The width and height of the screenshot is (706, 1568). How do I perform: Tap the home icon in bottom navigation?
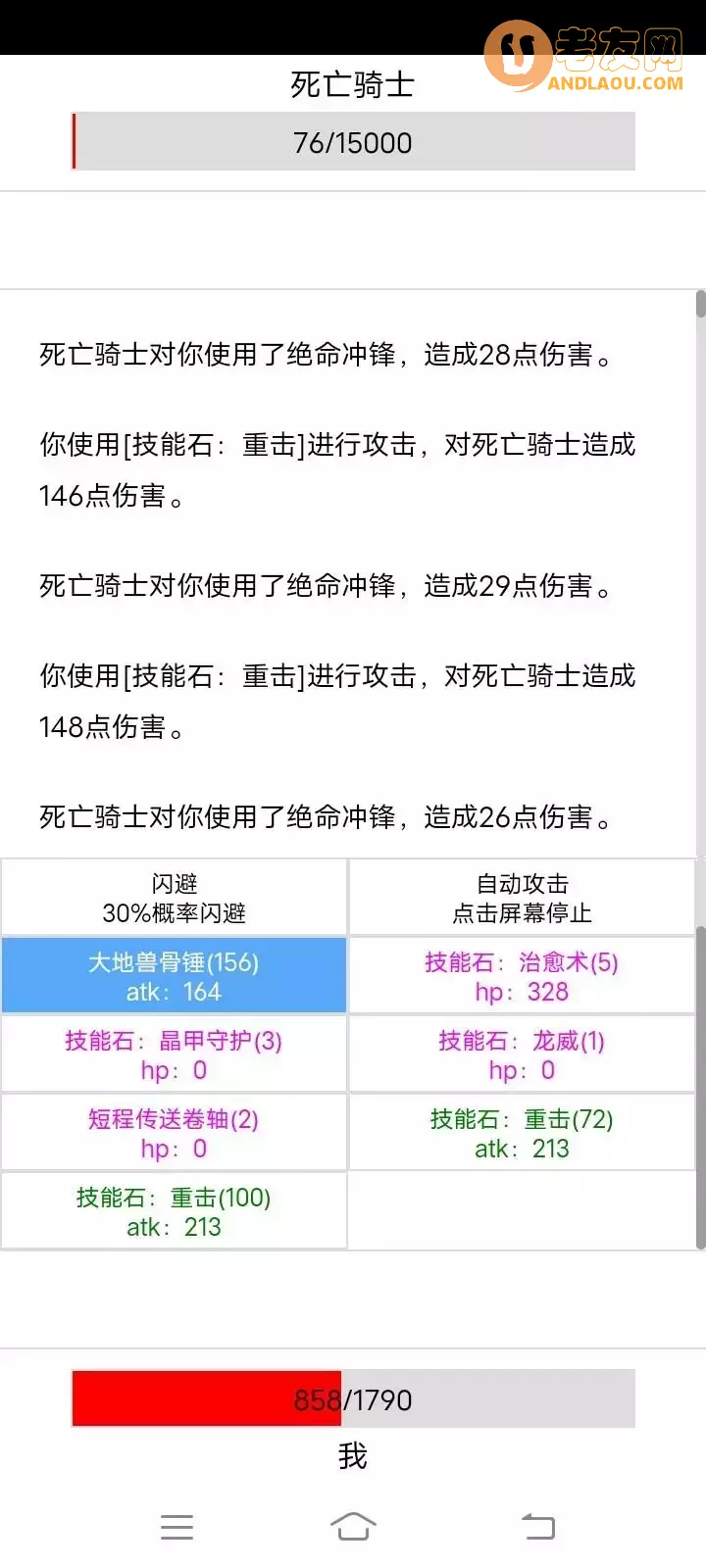[x=353, y=1526]
